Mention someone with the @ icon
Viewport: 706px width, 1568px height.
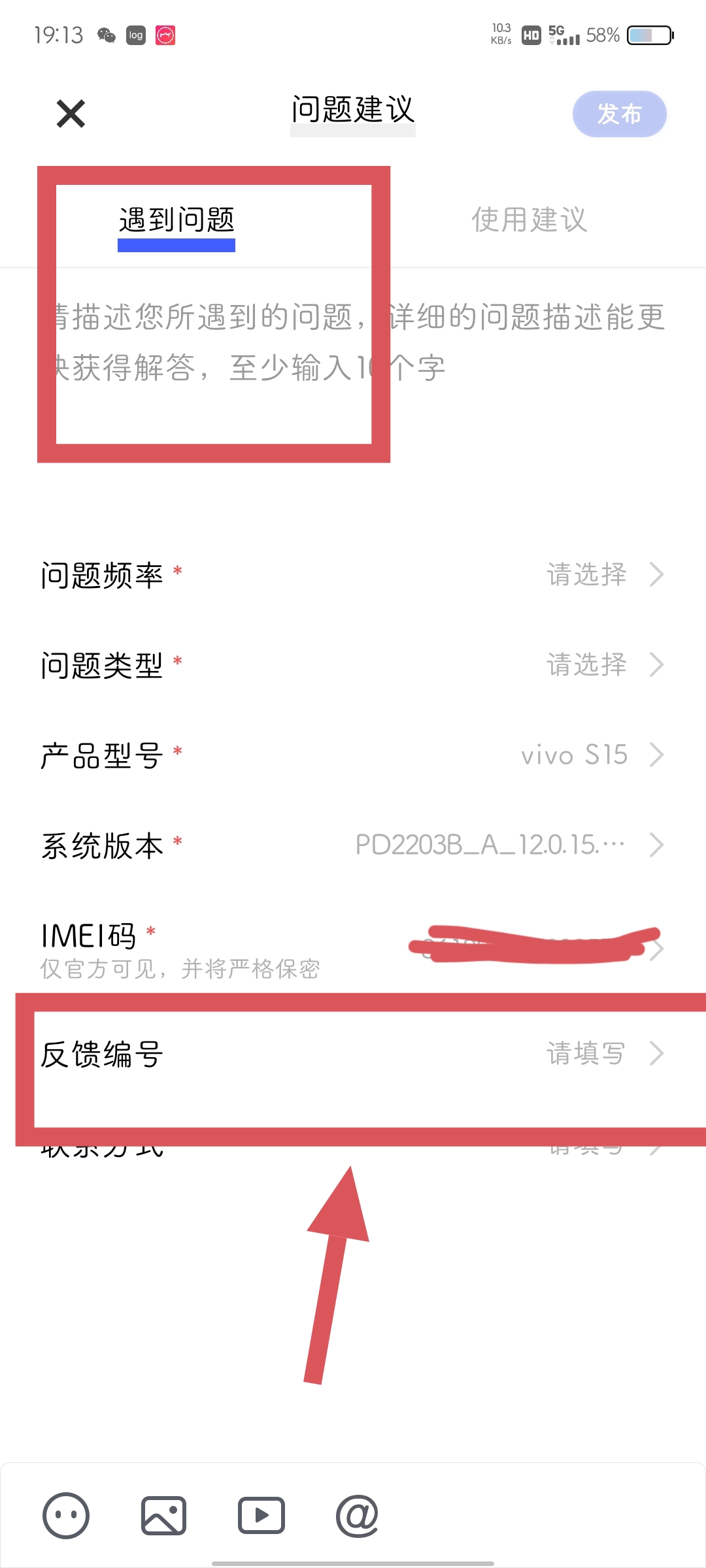(x=357, y=1516)
